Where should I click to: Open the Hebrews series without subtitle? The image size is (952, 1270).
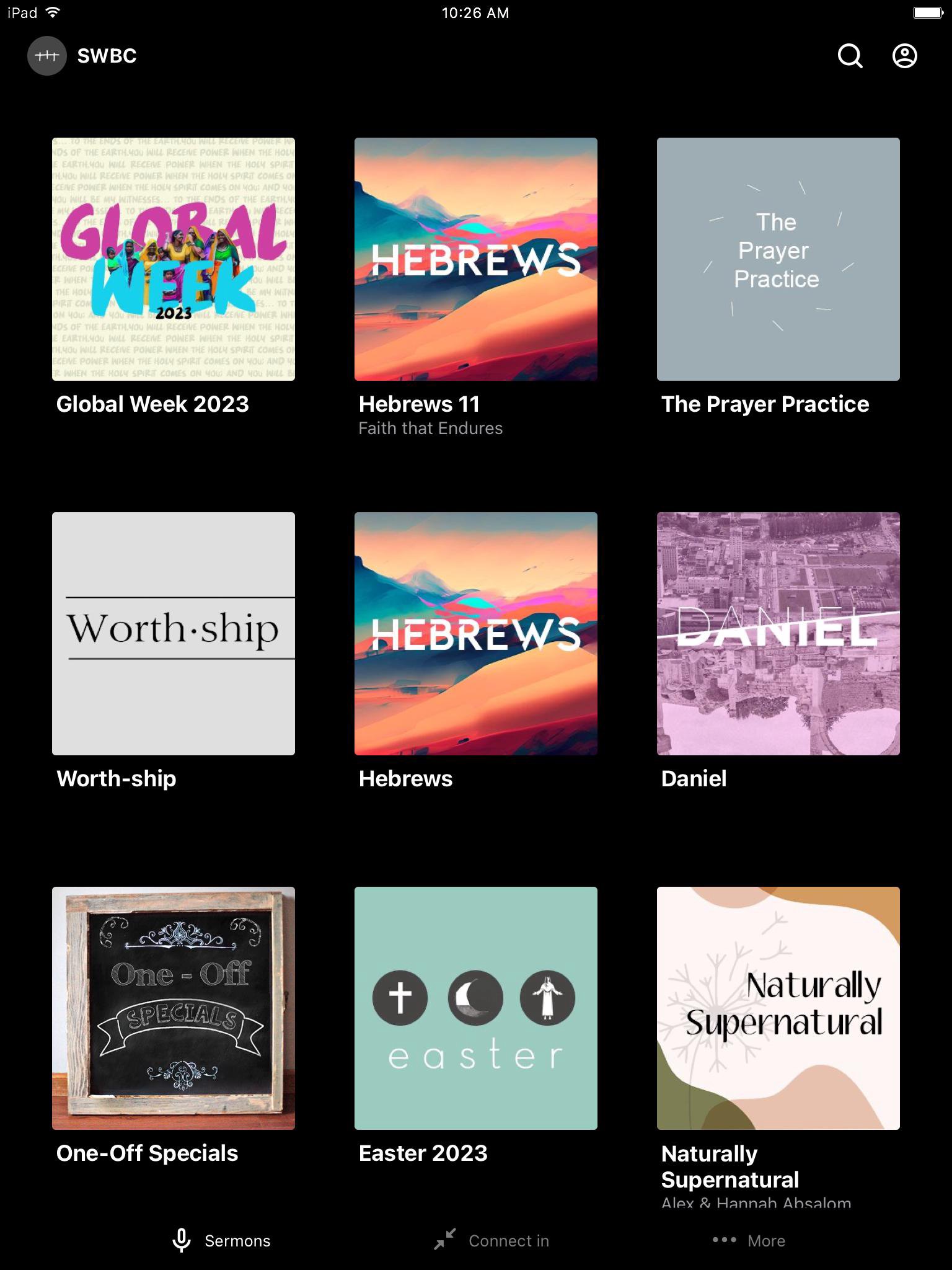[476, 634]
